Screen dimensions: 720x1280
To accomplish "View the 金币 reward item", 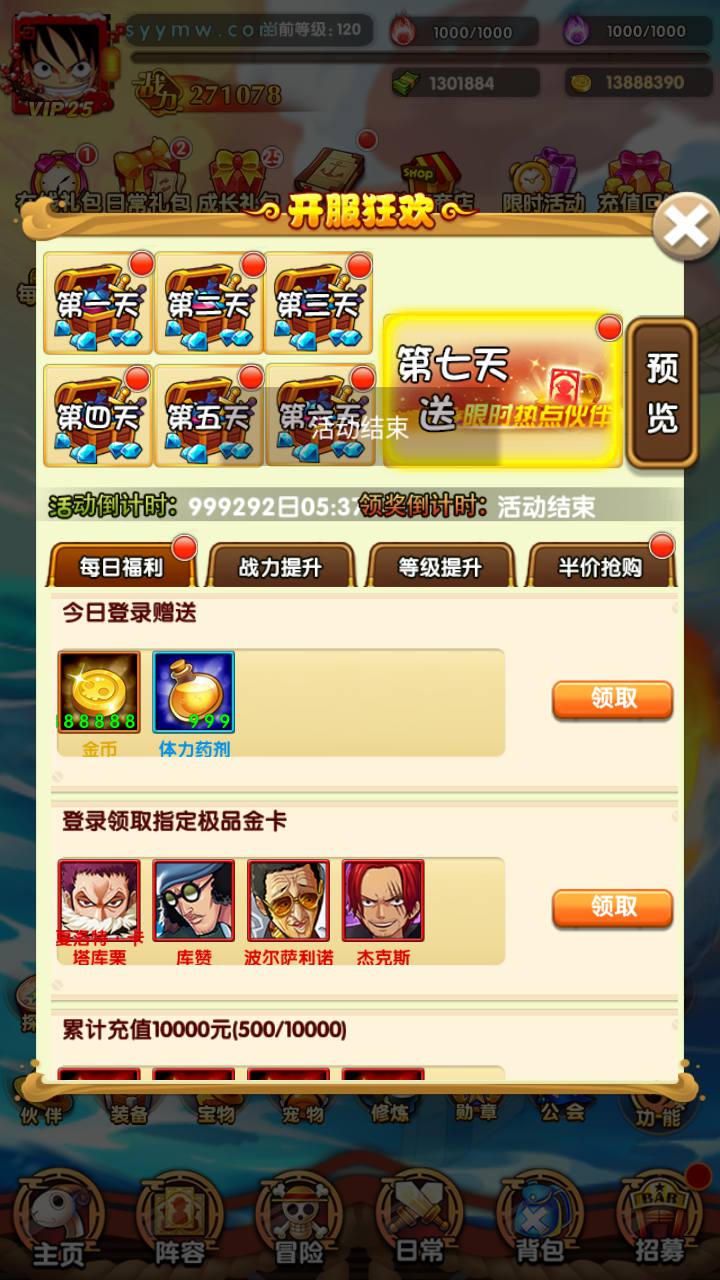I will [x=99, y=692].
